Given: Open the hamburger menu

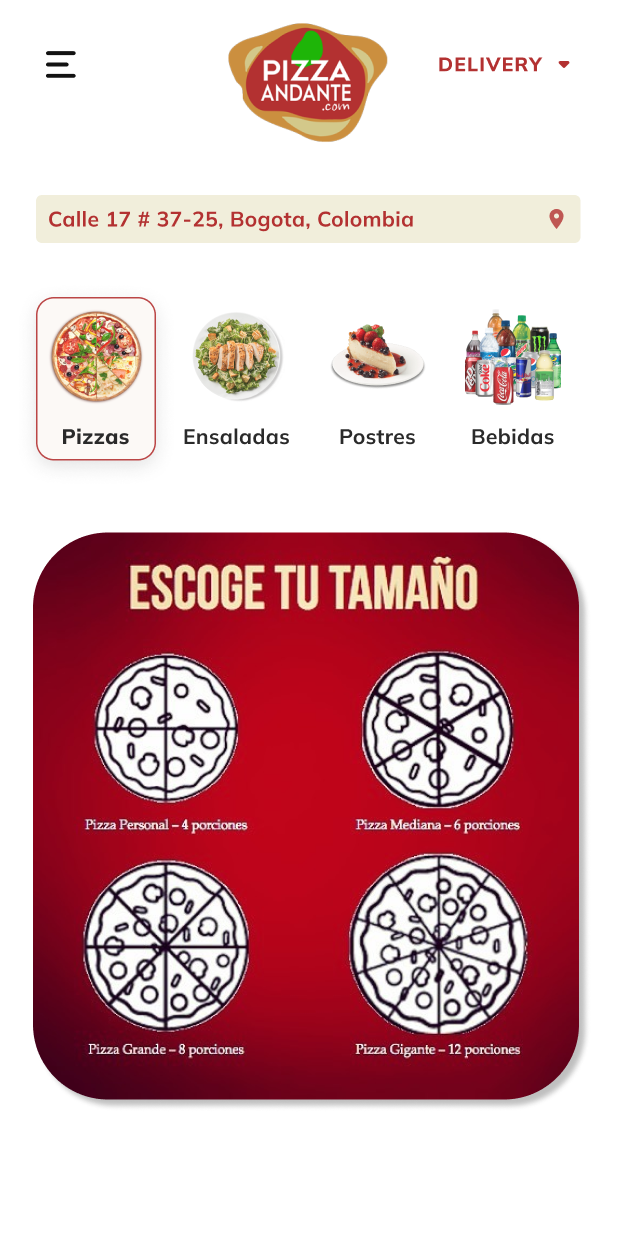Looking at the screenshot, I should [x=61, y=64].
